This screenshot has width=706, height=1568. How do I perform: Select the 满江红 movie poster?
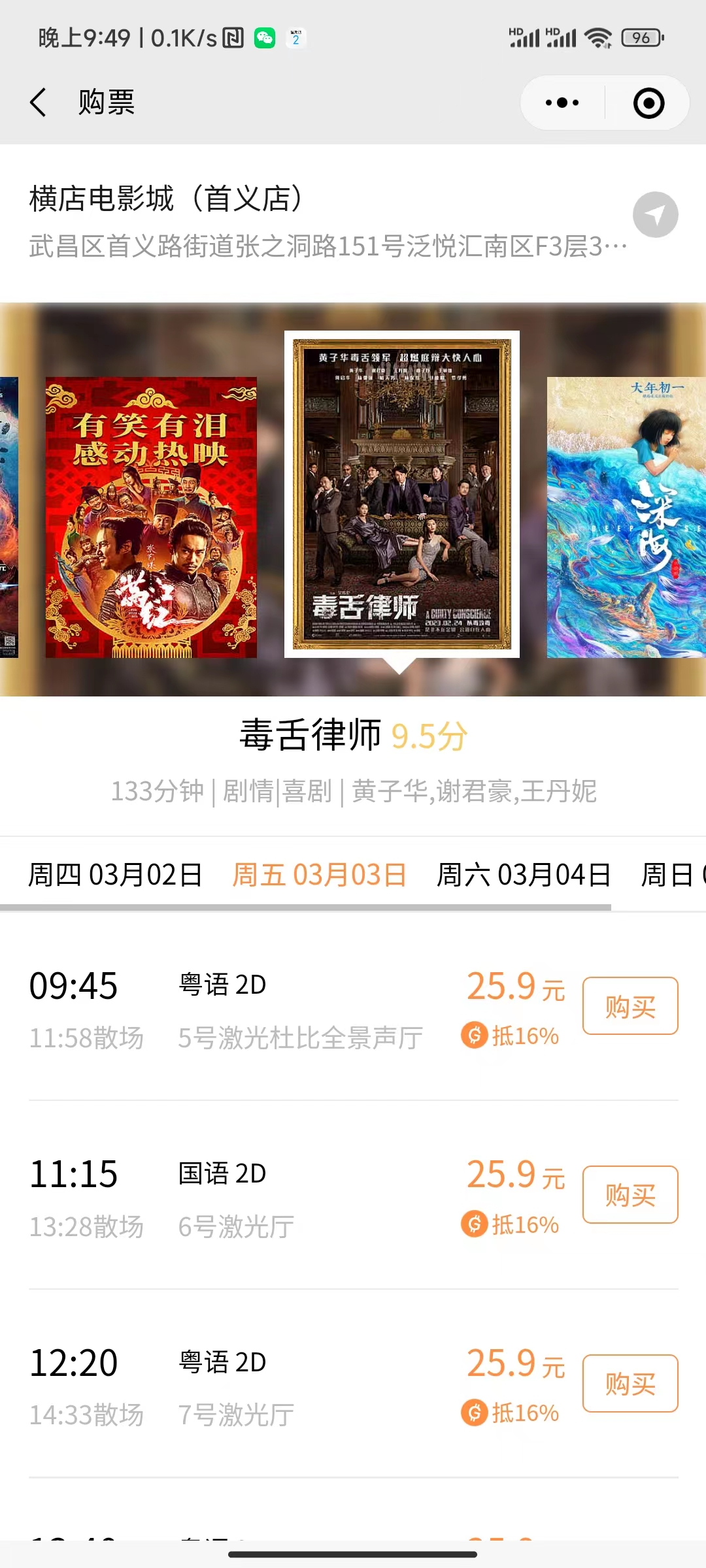151,517
